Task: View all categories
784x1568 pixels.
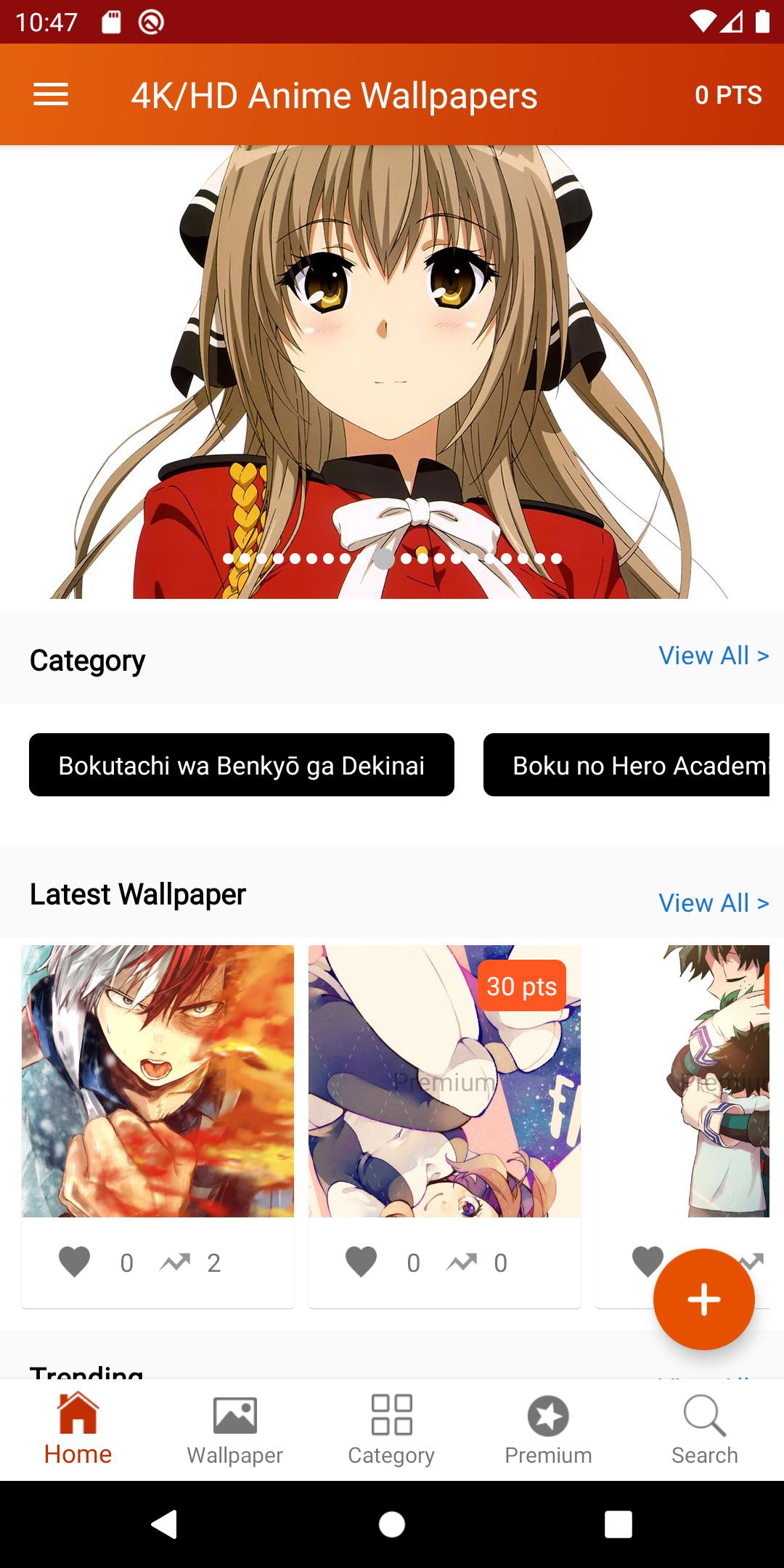Action: pyautogui.click(x=713, y=656)
